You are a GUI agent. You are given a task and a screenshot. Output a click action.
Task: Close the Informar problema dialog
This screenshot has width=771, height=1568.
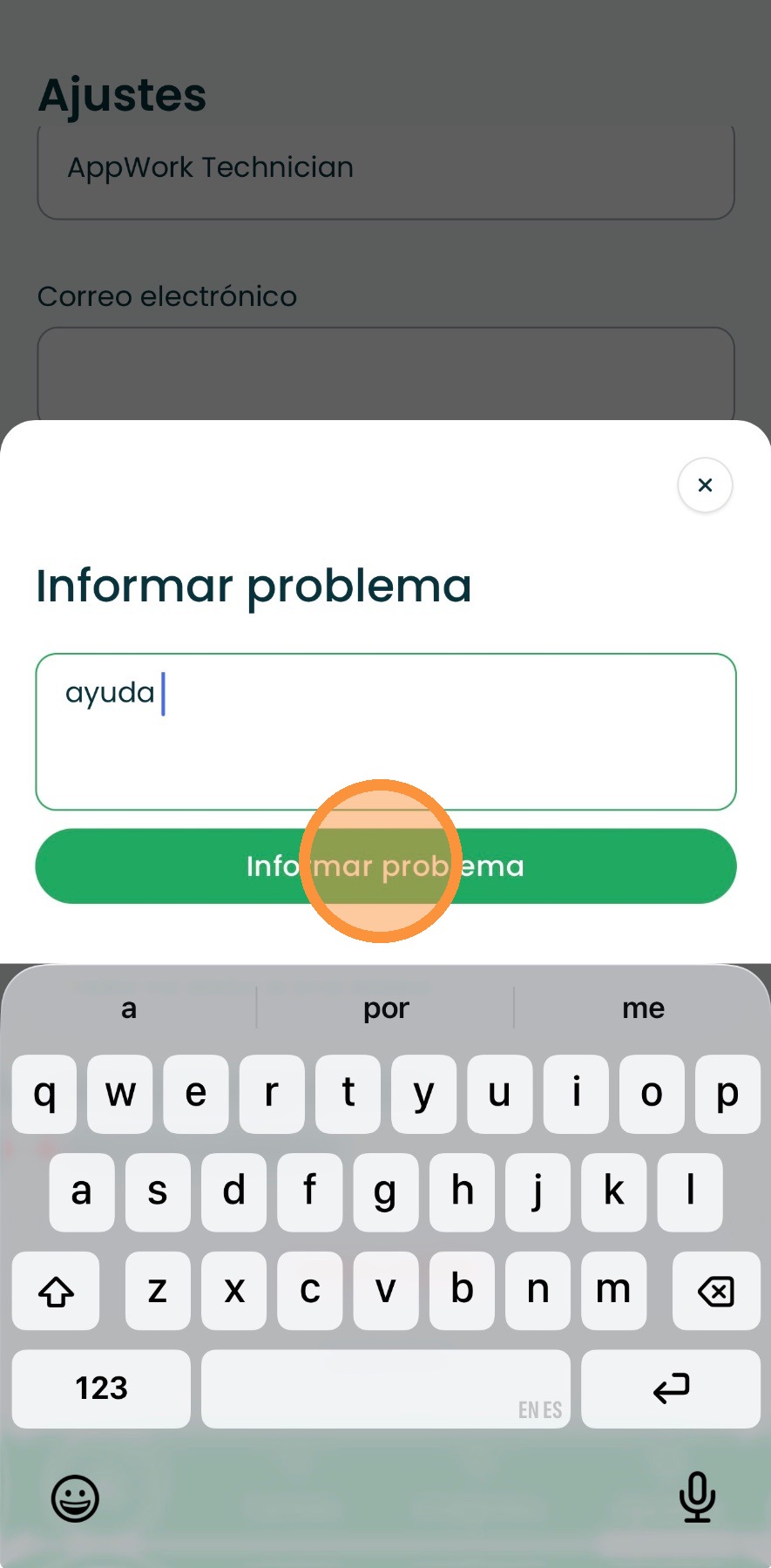705,485
